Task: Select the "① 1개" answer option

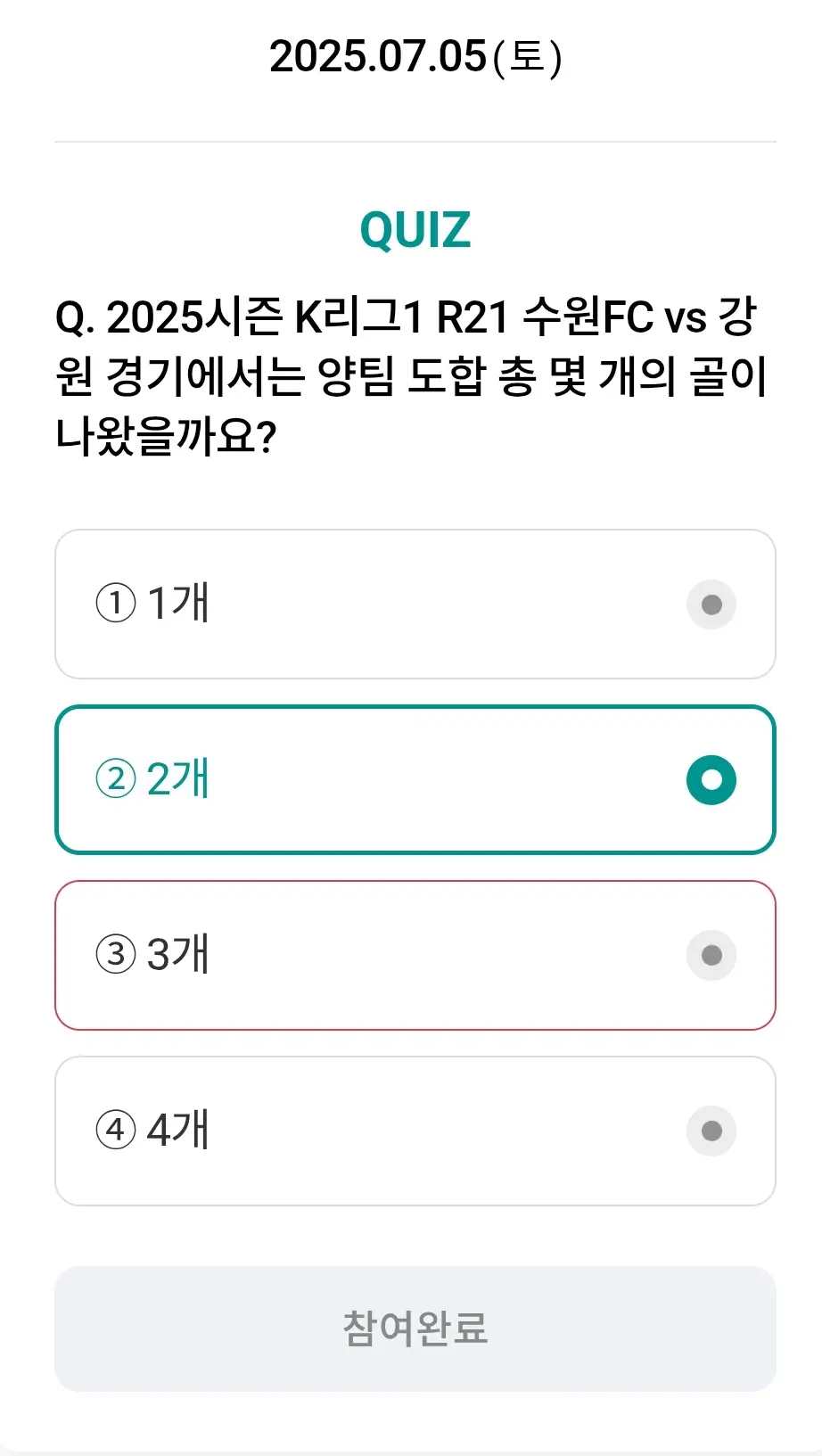Action: (415, 604)
